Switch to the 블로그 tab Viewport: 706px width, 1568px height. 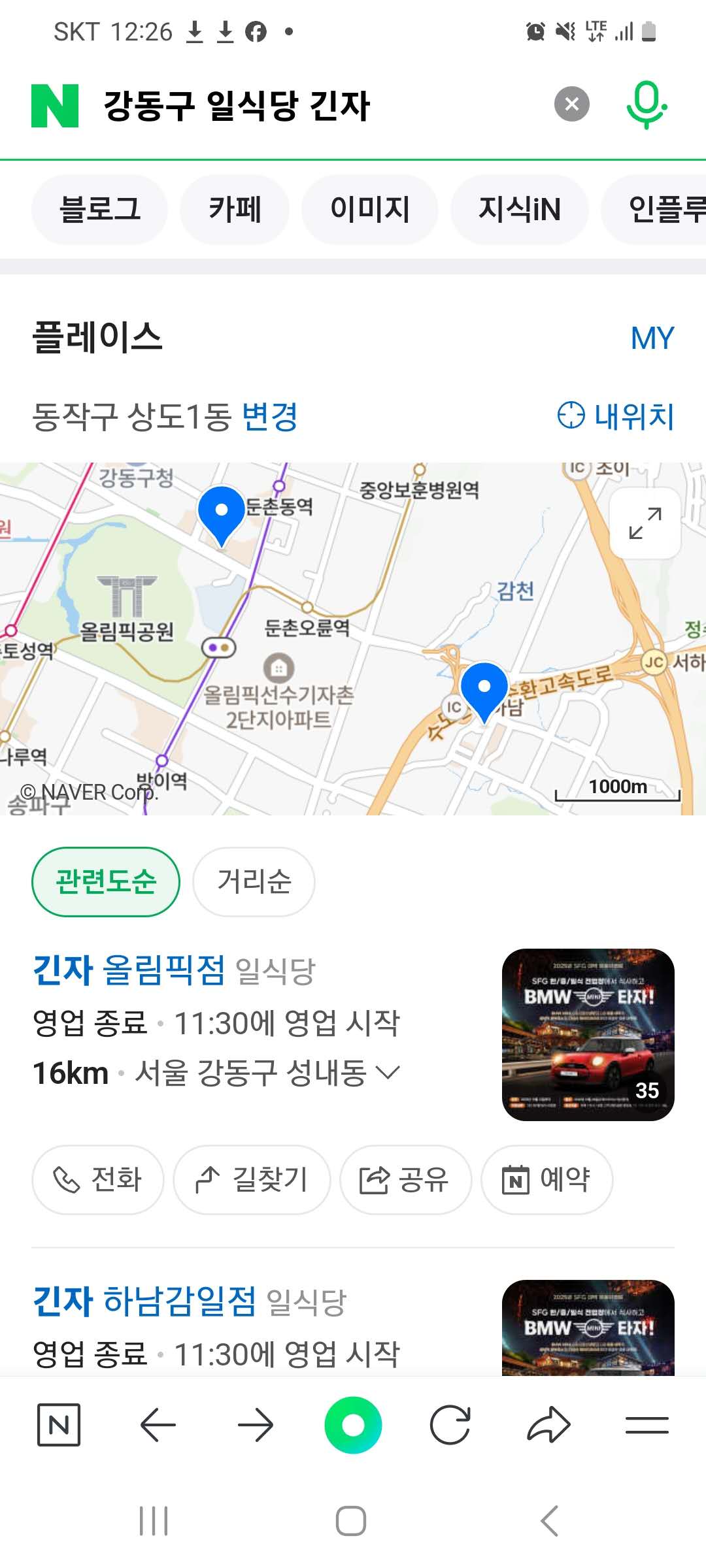tap(99, 210)
